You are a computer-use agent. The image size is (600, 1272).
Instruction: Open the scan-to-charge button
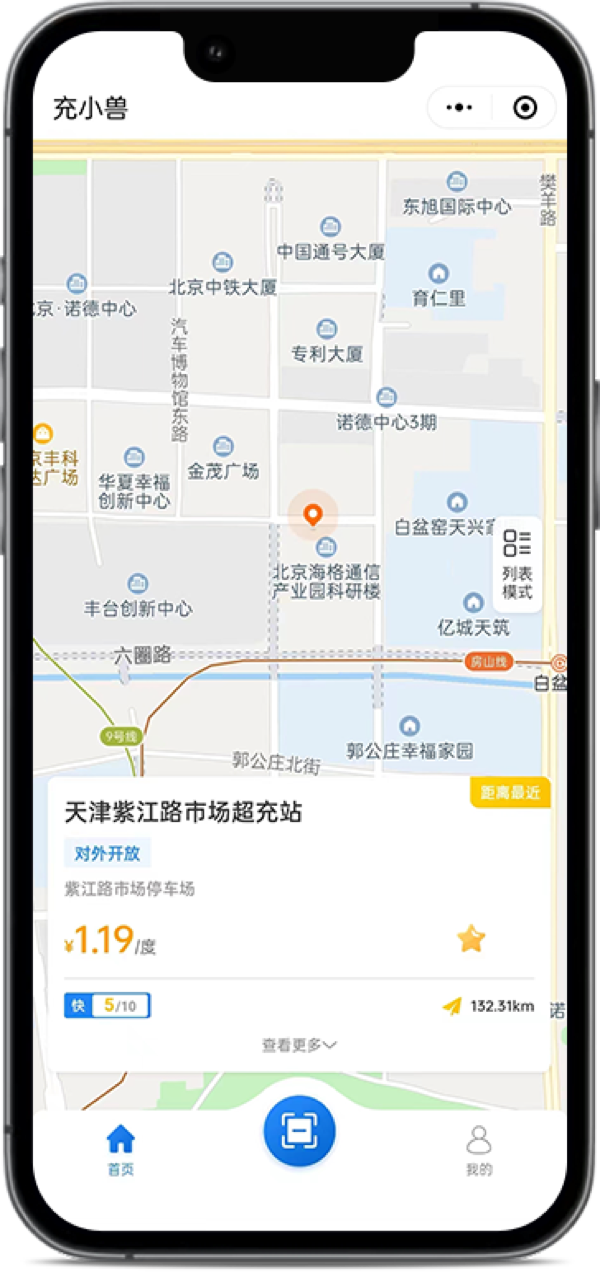point(299,1130)
